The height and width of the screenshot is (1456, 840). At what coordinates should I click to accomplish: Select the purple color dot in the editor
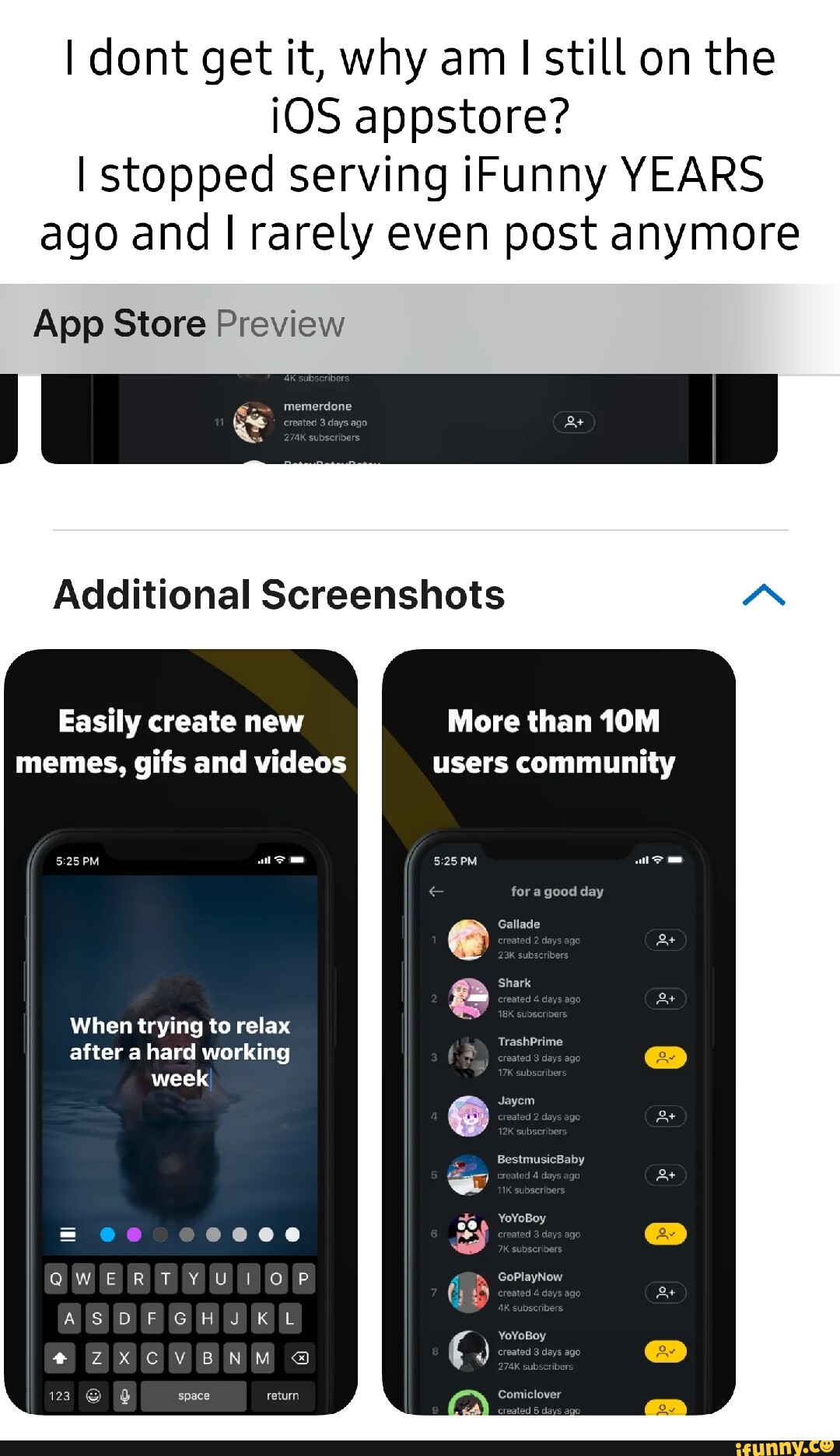(x=133, y=1234)
